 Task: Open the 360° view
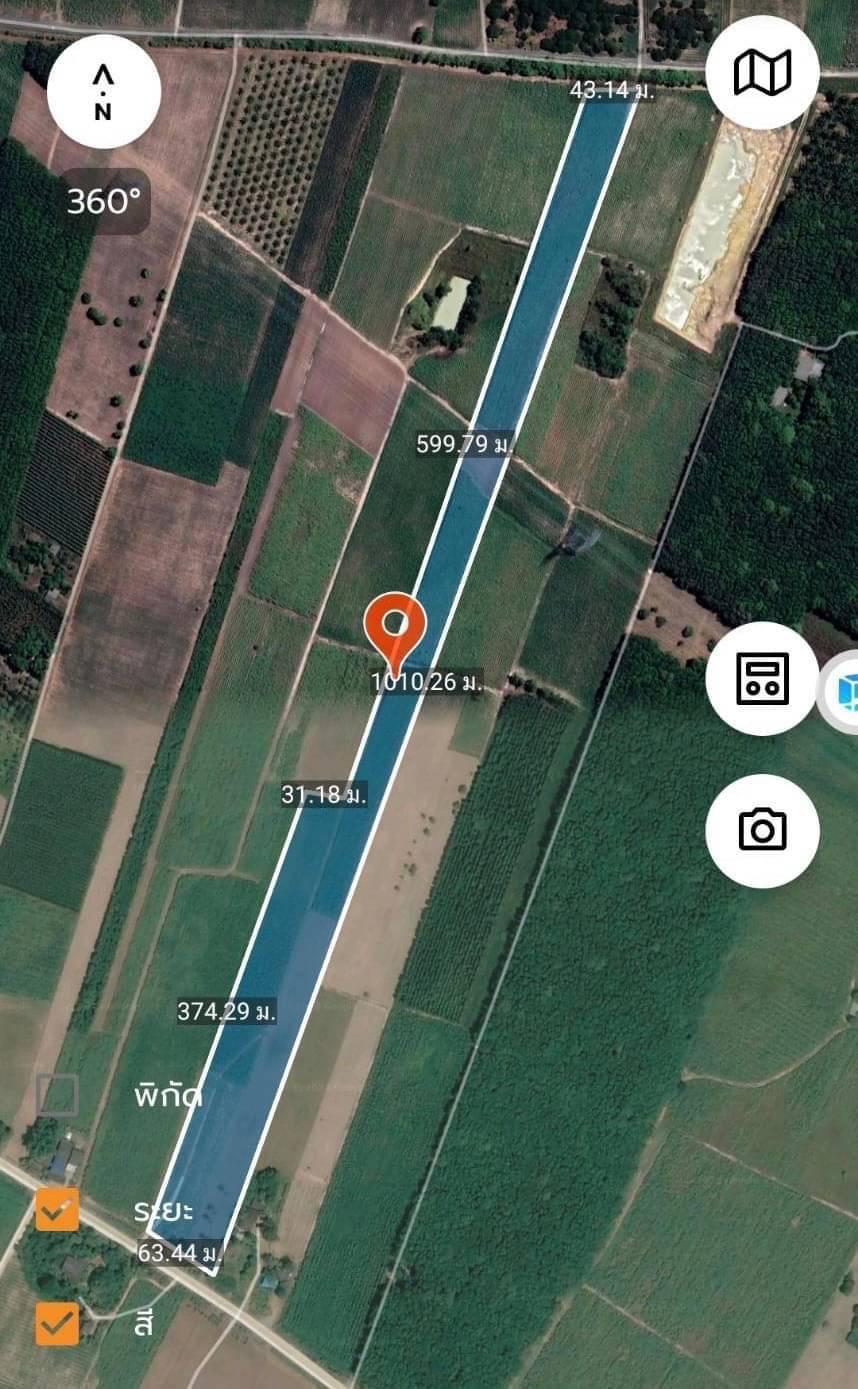pyautogui.click(x=104, y=202)
